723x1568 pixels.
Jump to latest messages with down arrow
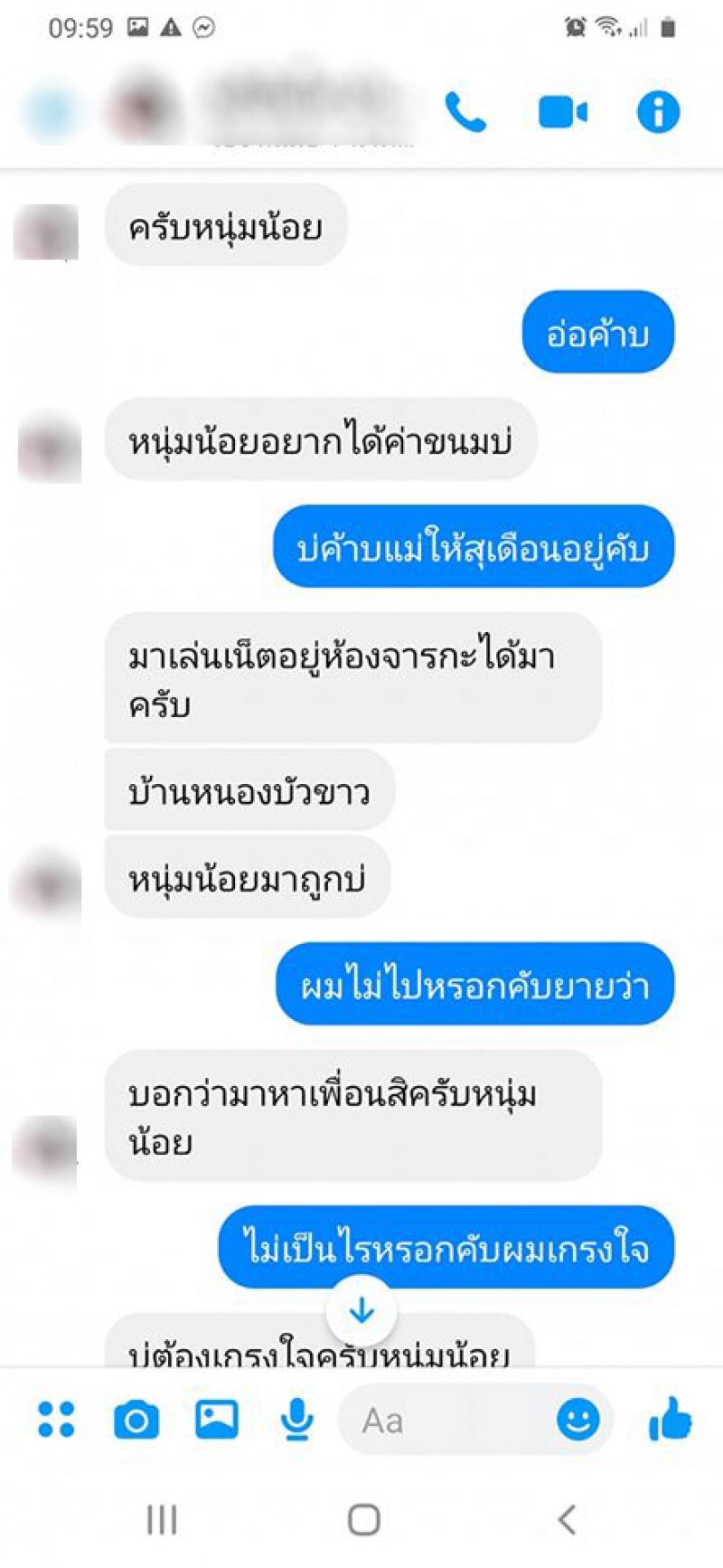click(x=361, y=1310)
